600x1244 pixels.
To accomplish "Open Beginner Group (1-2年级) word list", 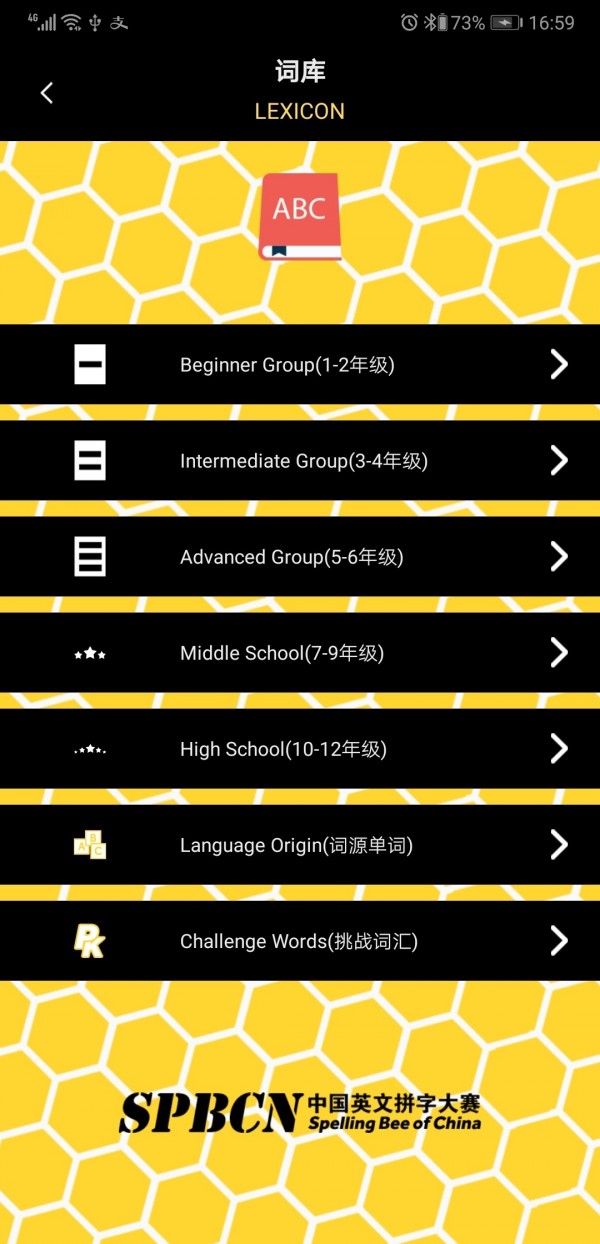I will [x=300, y=365].
